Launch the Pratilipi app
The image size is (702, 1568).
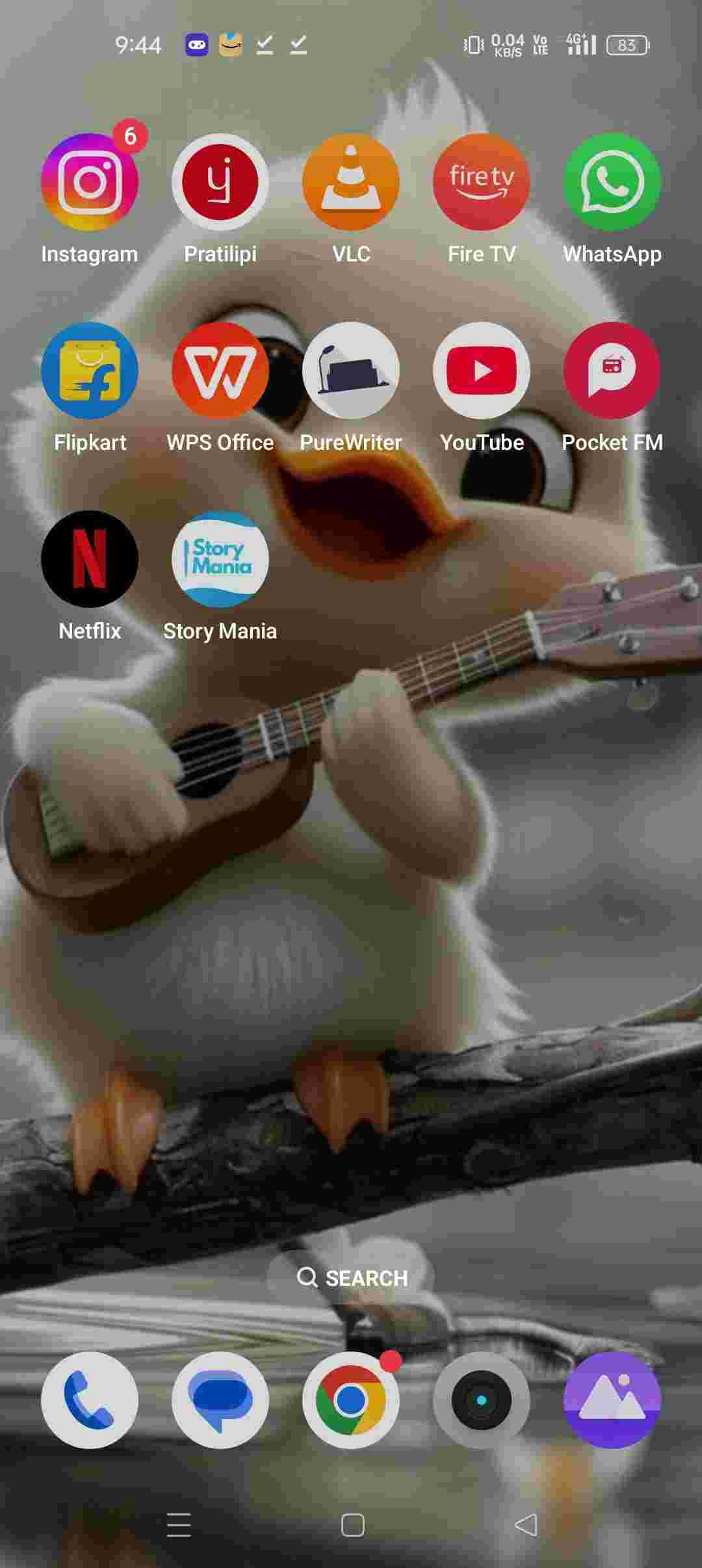[220, 182]
